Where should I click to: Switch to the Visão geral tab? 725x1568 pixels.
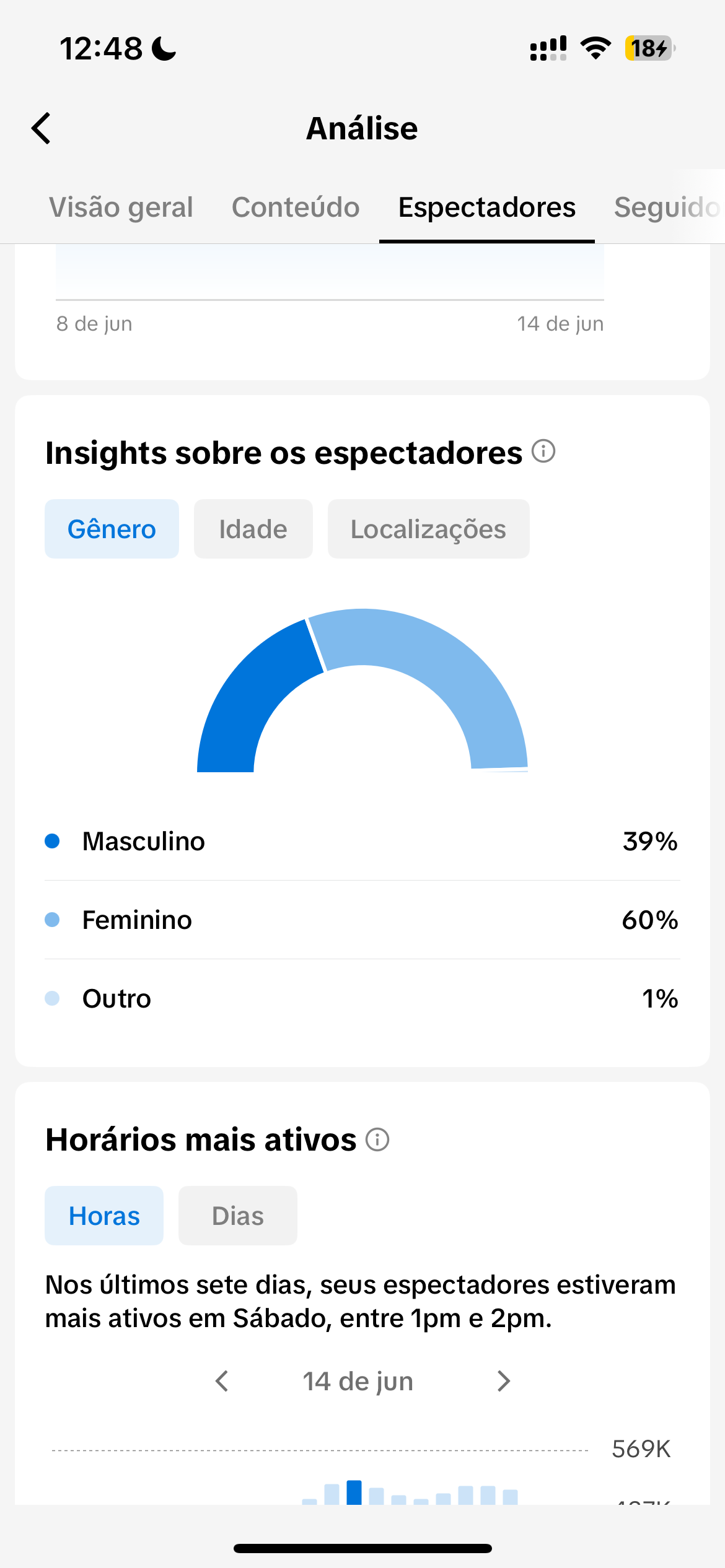point(121,207)
